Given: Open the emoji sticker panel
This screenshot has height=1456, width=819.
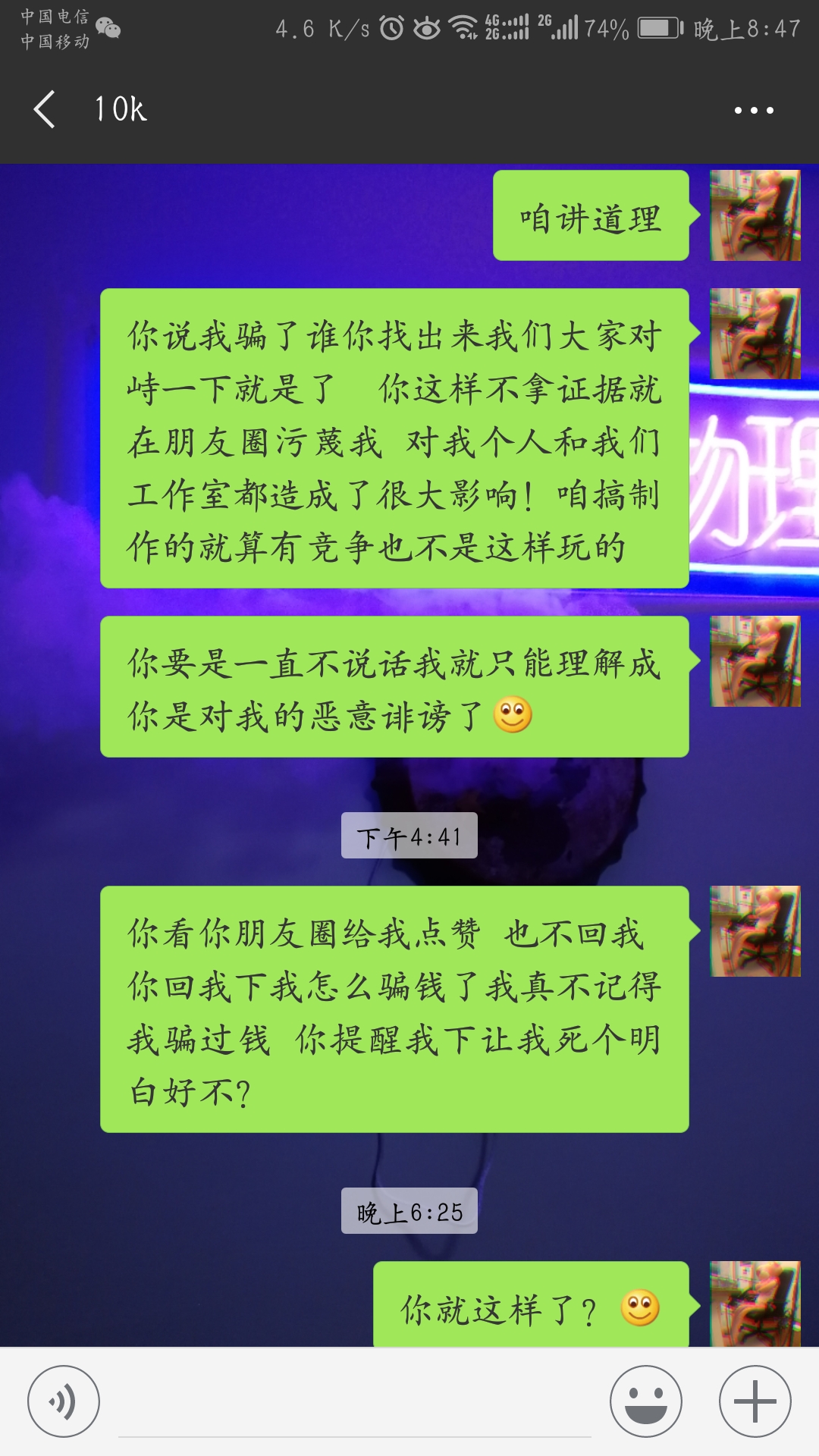Looking at the screenshot, I should pos(646,1401).
